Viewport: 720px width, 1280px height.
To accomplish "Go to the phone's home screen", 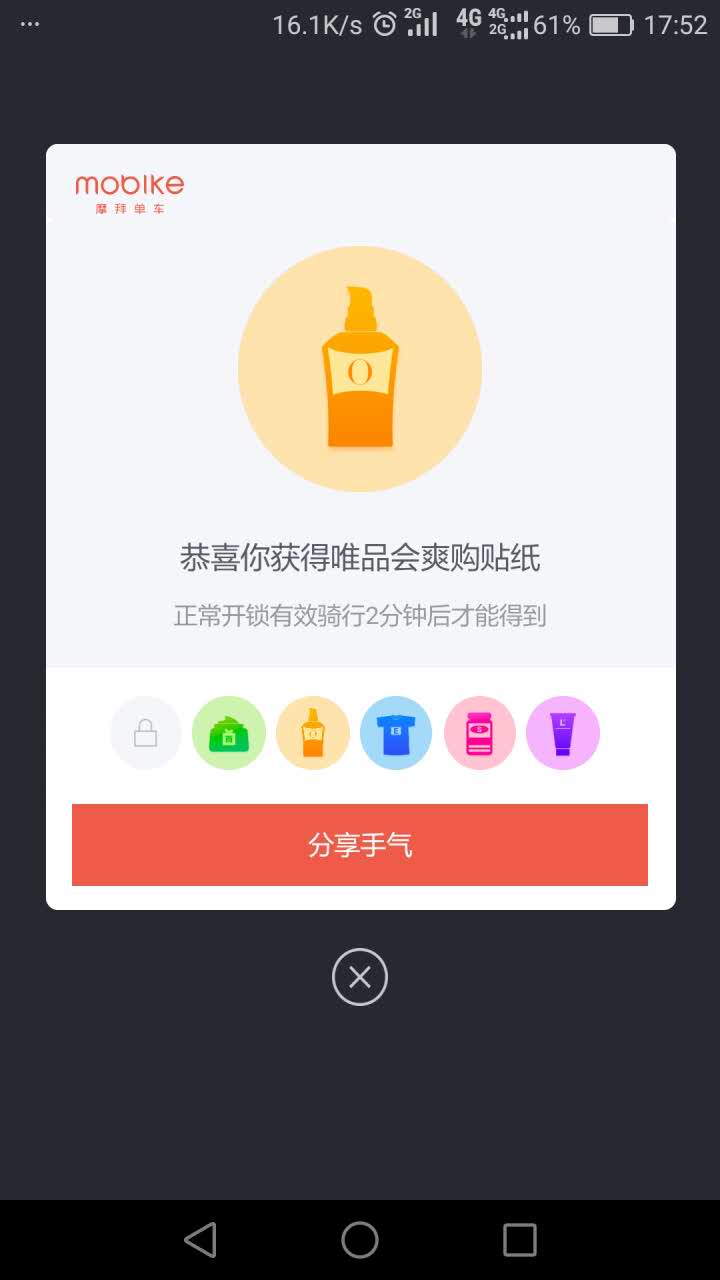I will point(360,1240).
